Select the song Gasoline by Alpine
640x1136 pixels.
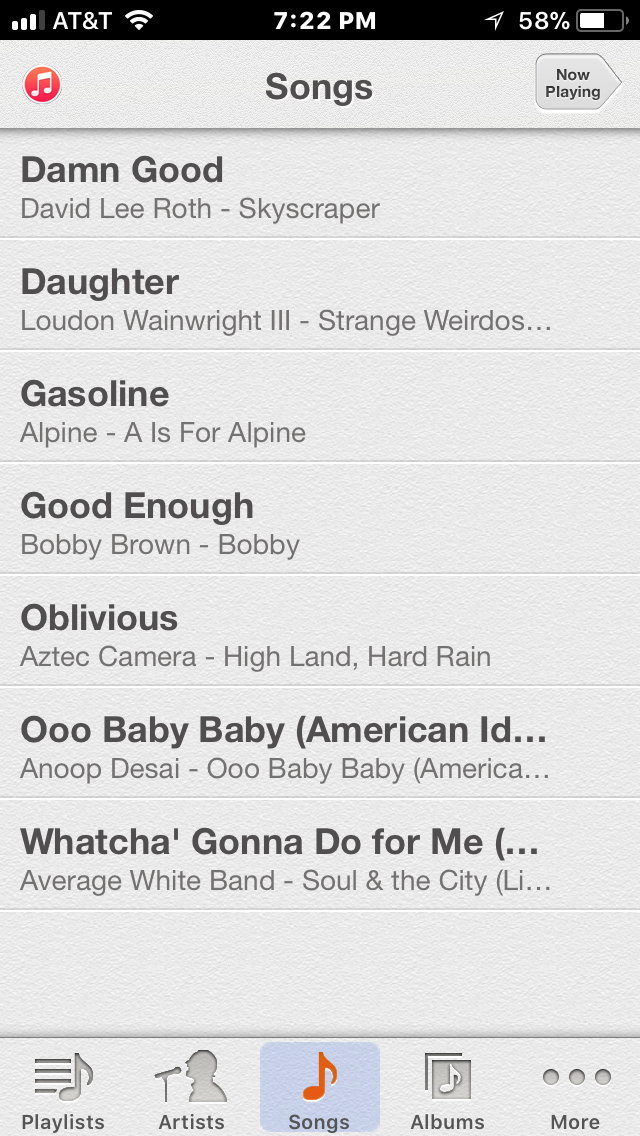point(320,410)
